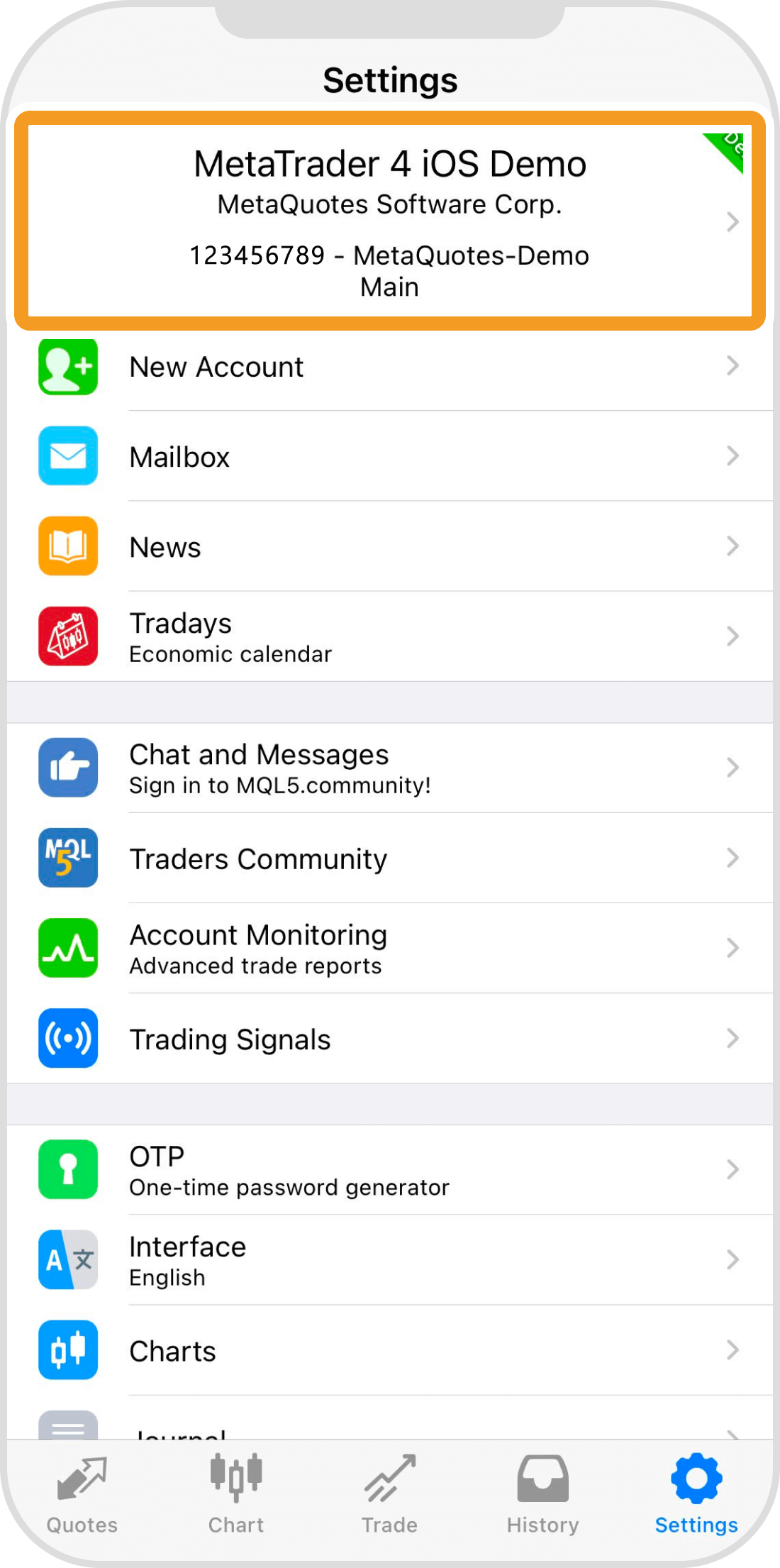Change the Interface language setting

click(x=390, y=1260)
